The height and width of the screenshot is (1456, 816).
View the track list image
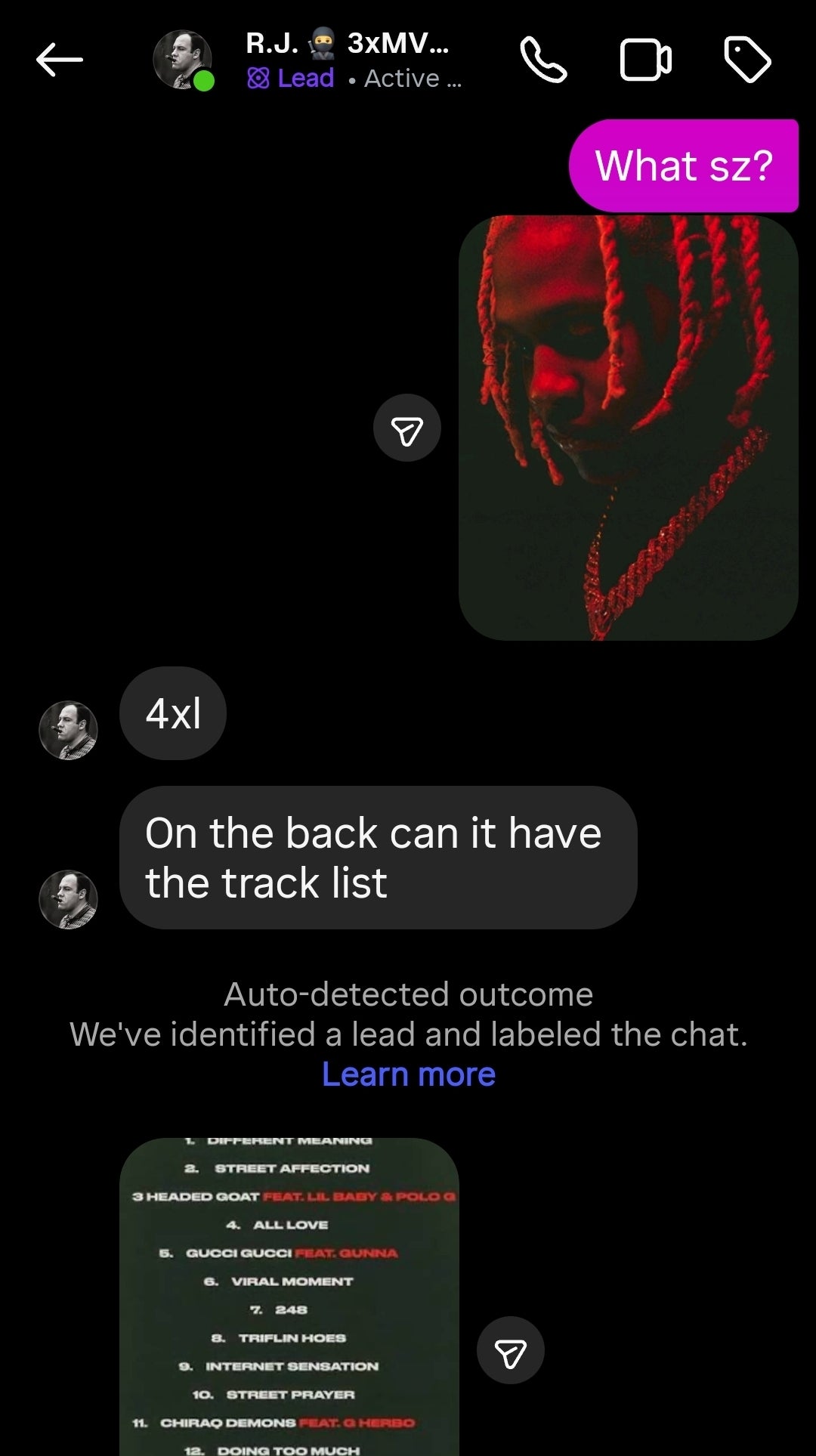[x=289, y=1296]
